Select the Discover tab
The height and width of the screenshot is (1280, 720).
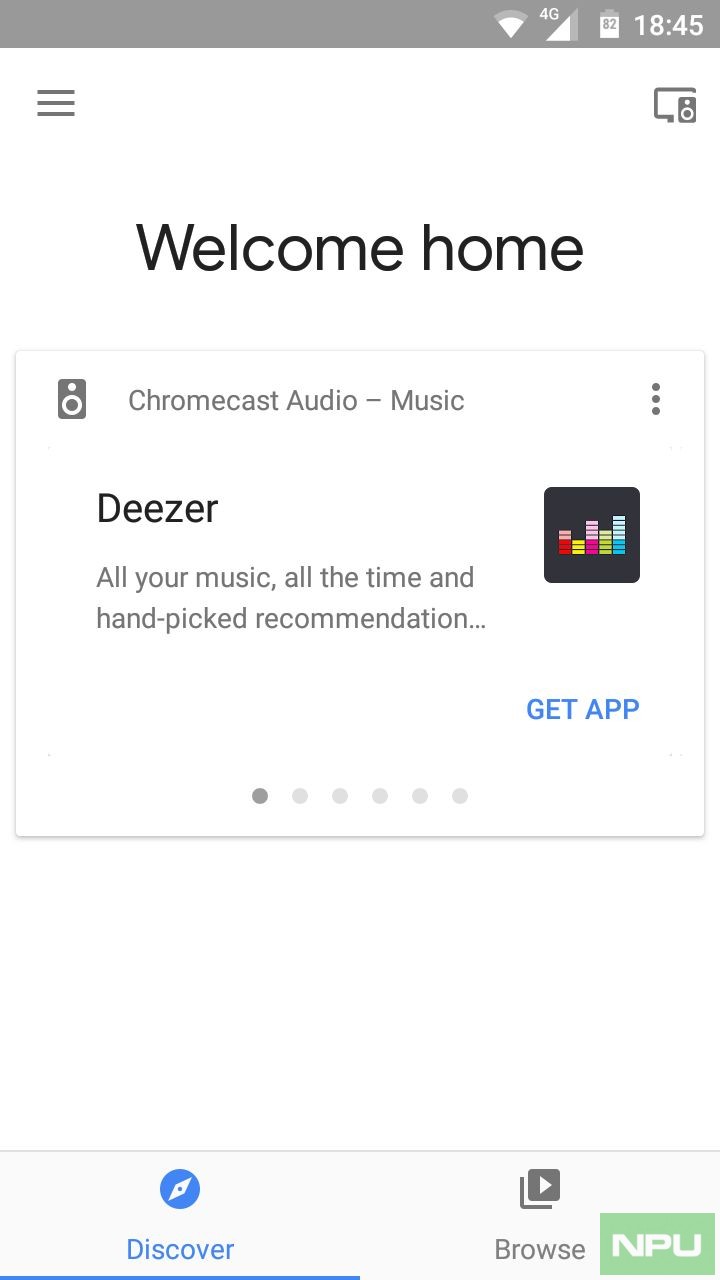coord(180,1215)
